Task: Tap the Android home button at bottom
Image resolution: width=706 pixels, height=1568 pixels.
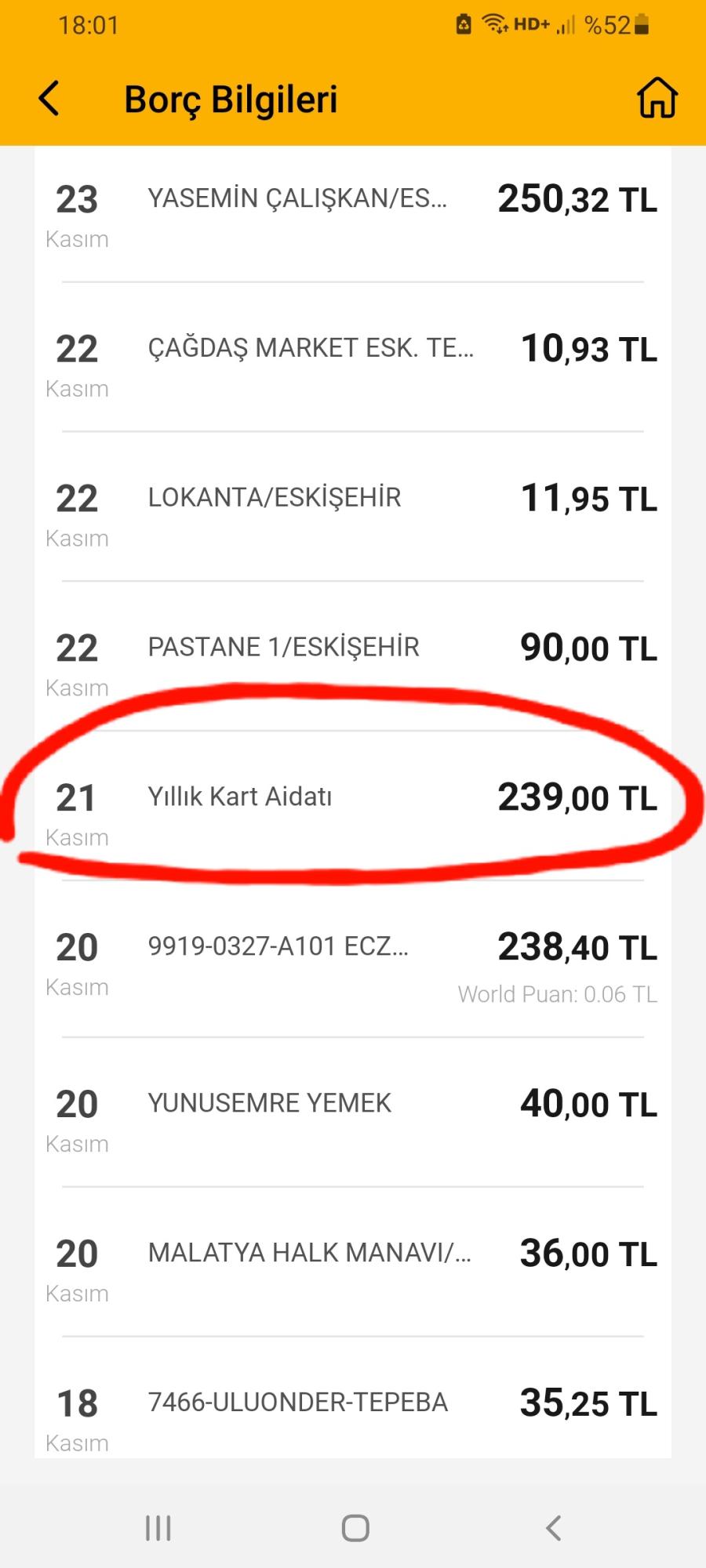Action: [x=354, y=1527]
